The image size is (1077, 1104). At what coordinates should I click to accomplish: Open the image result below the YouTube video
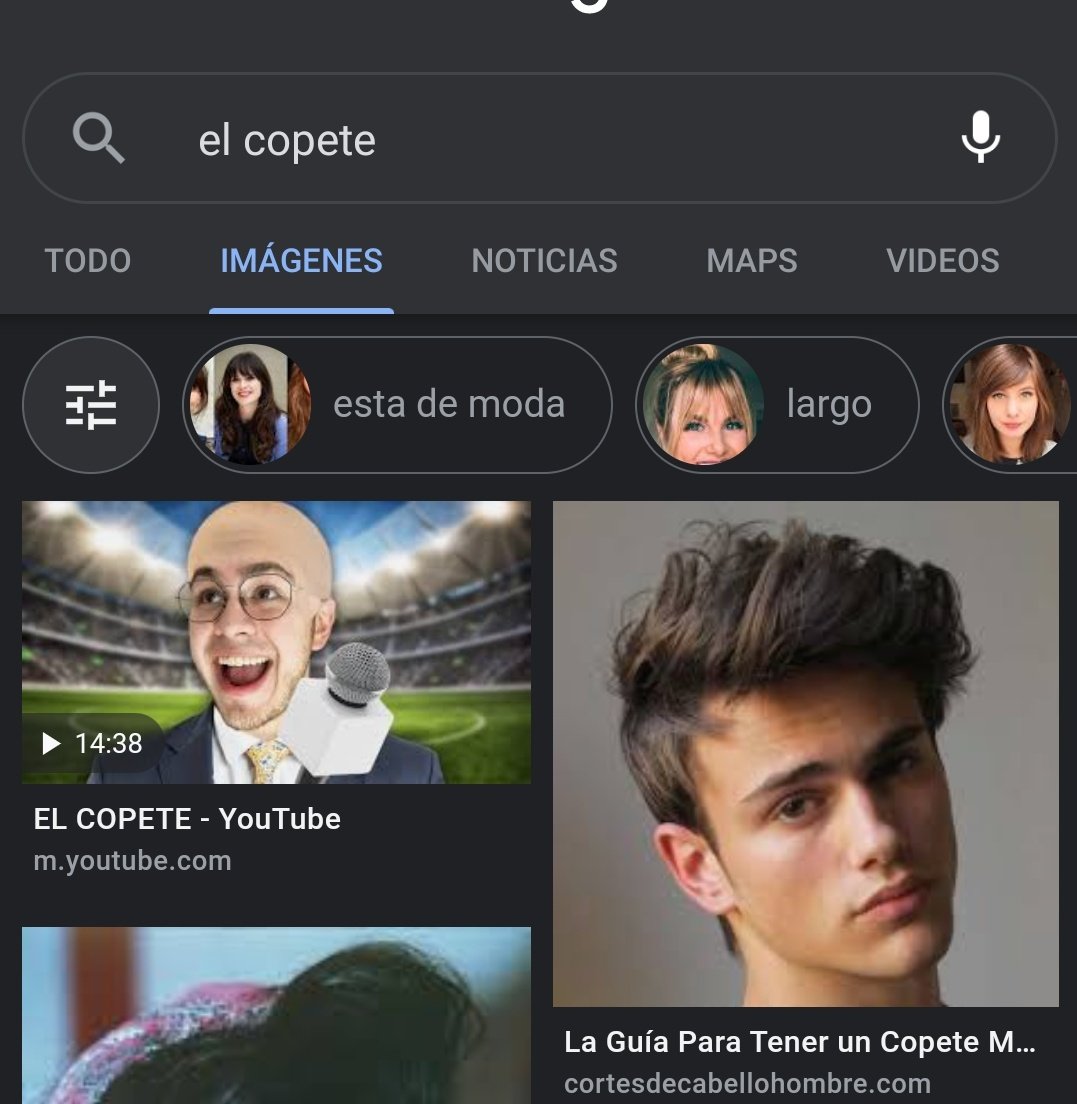pyautogui.click(x=276, y=1015)
